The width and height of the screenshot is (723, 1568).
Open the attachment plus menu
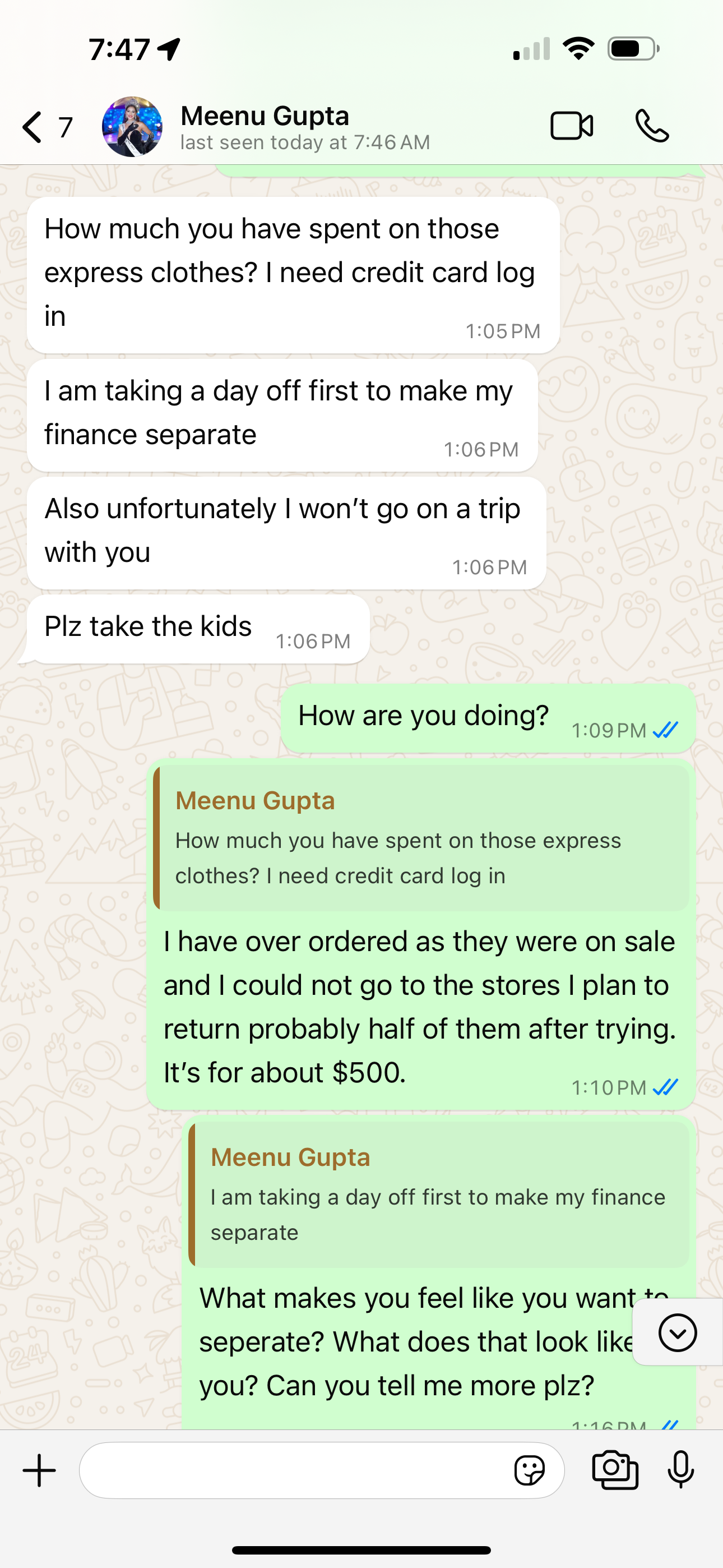[x=40, y=1470]
